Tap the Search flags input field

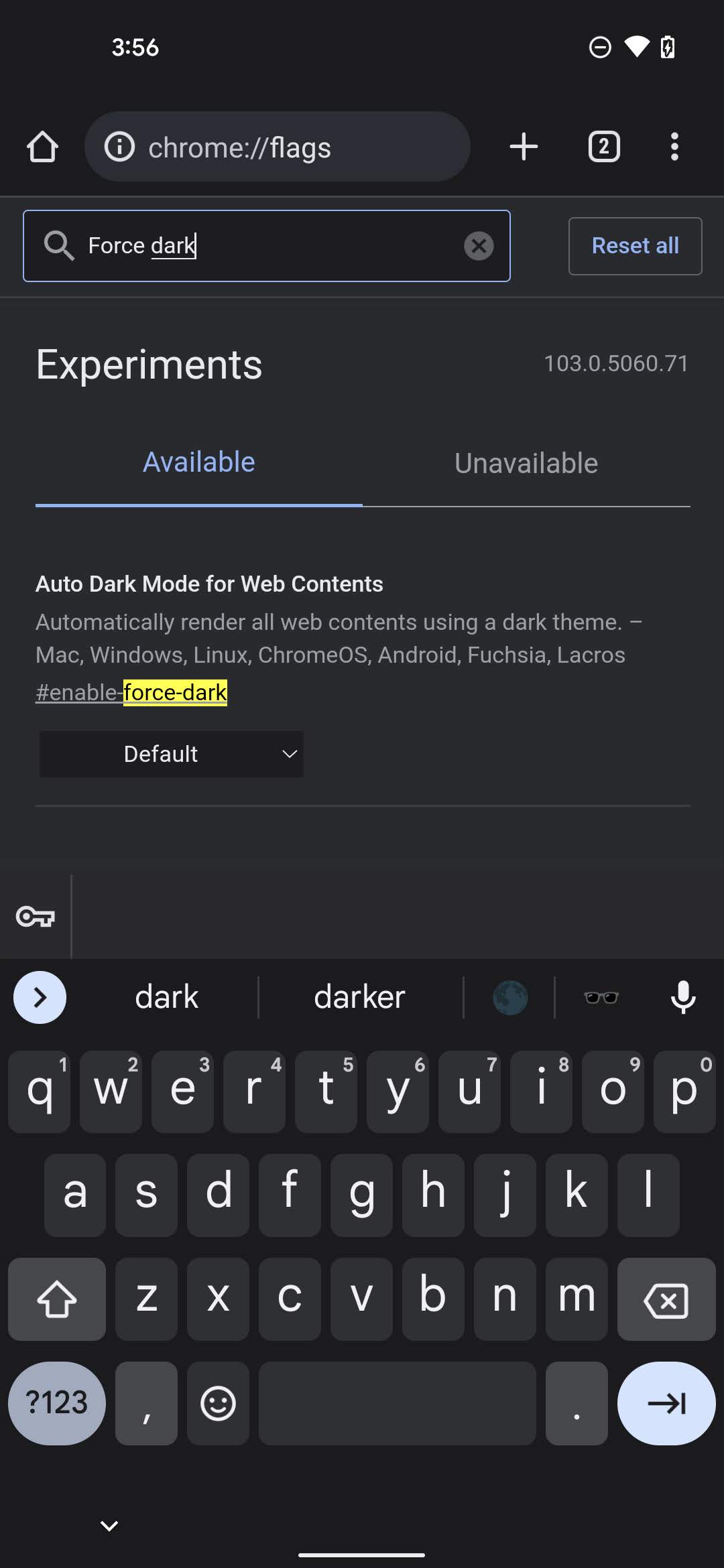[268, 246]
